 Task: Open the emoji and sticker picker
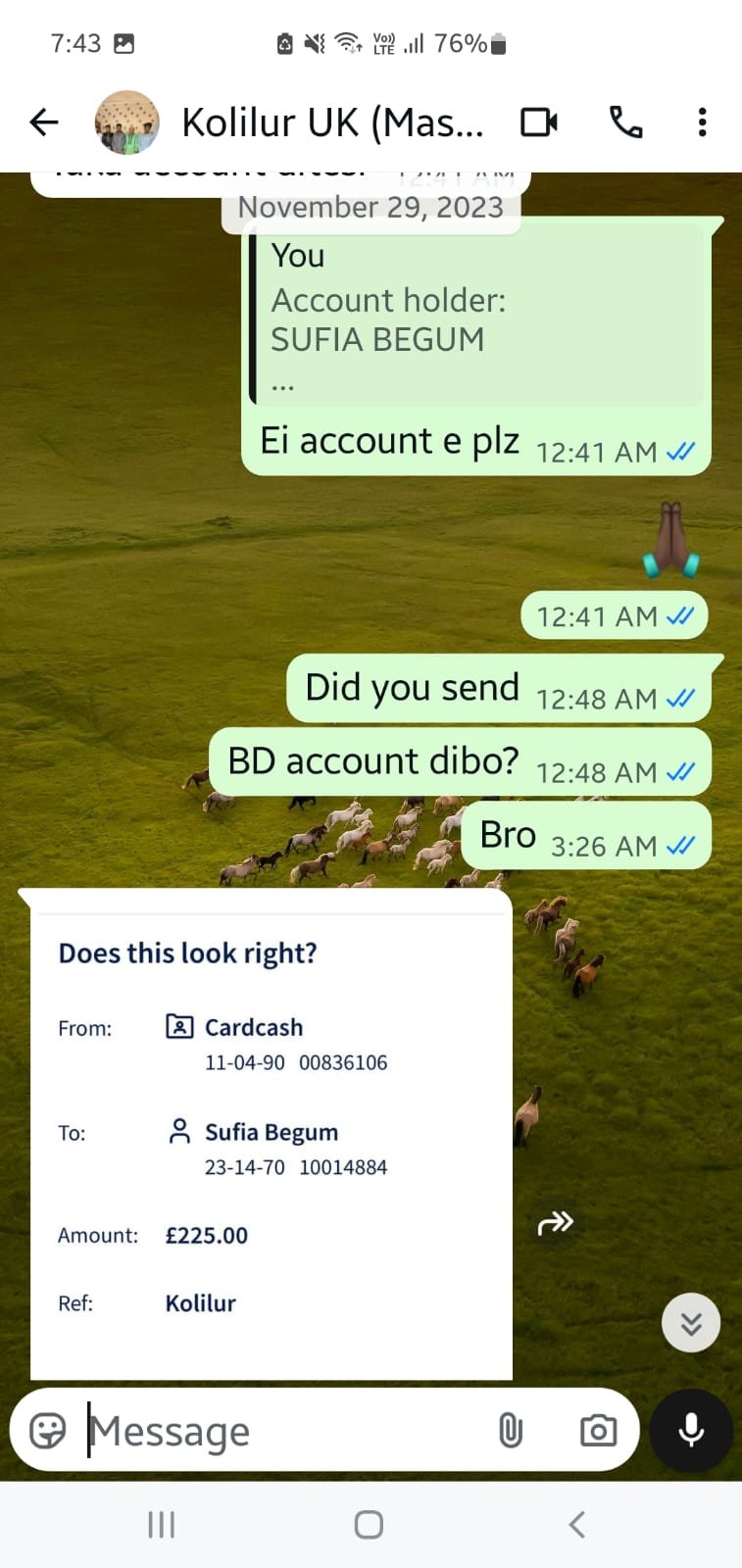[47, 1431]
